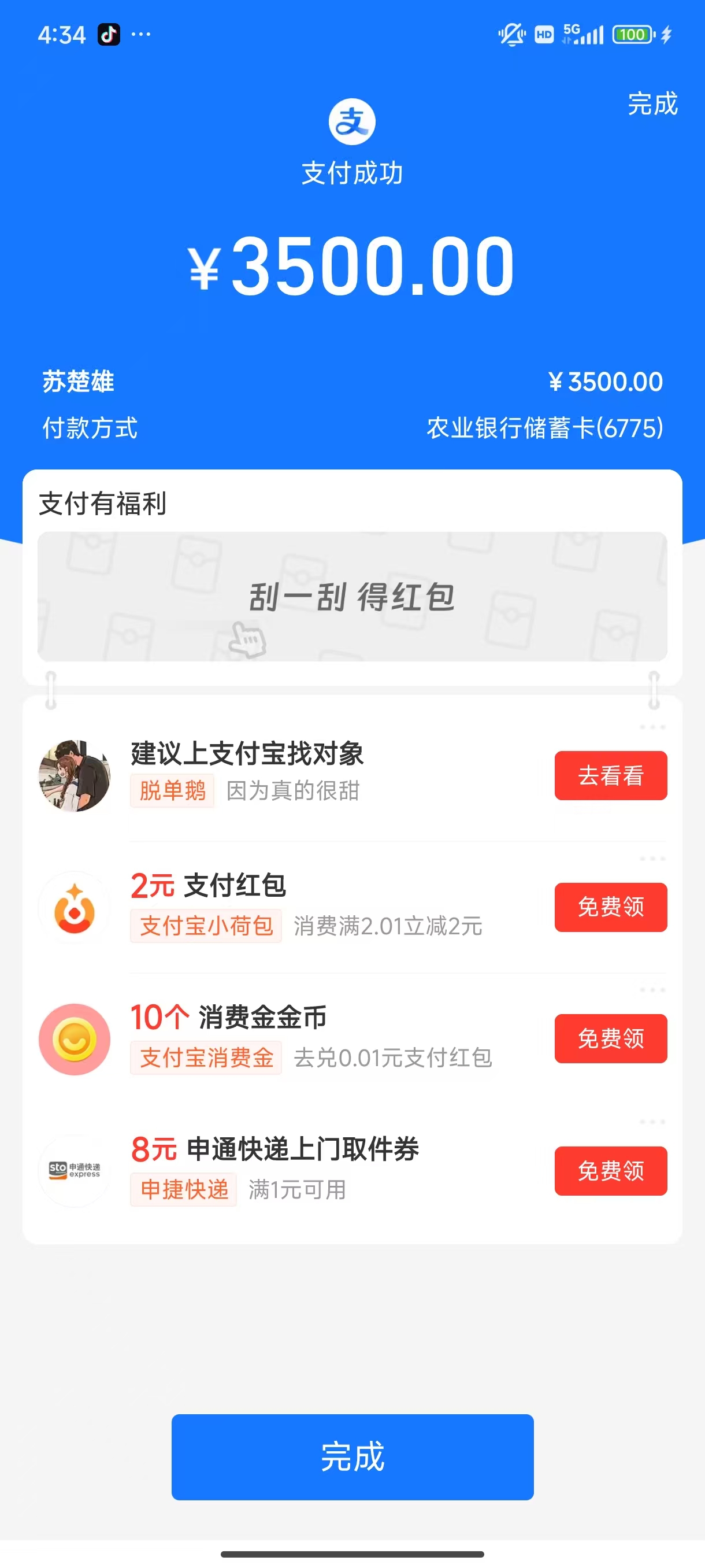
Task: Click the couple avatar on the dating card
Action: (x=74, y=775)
